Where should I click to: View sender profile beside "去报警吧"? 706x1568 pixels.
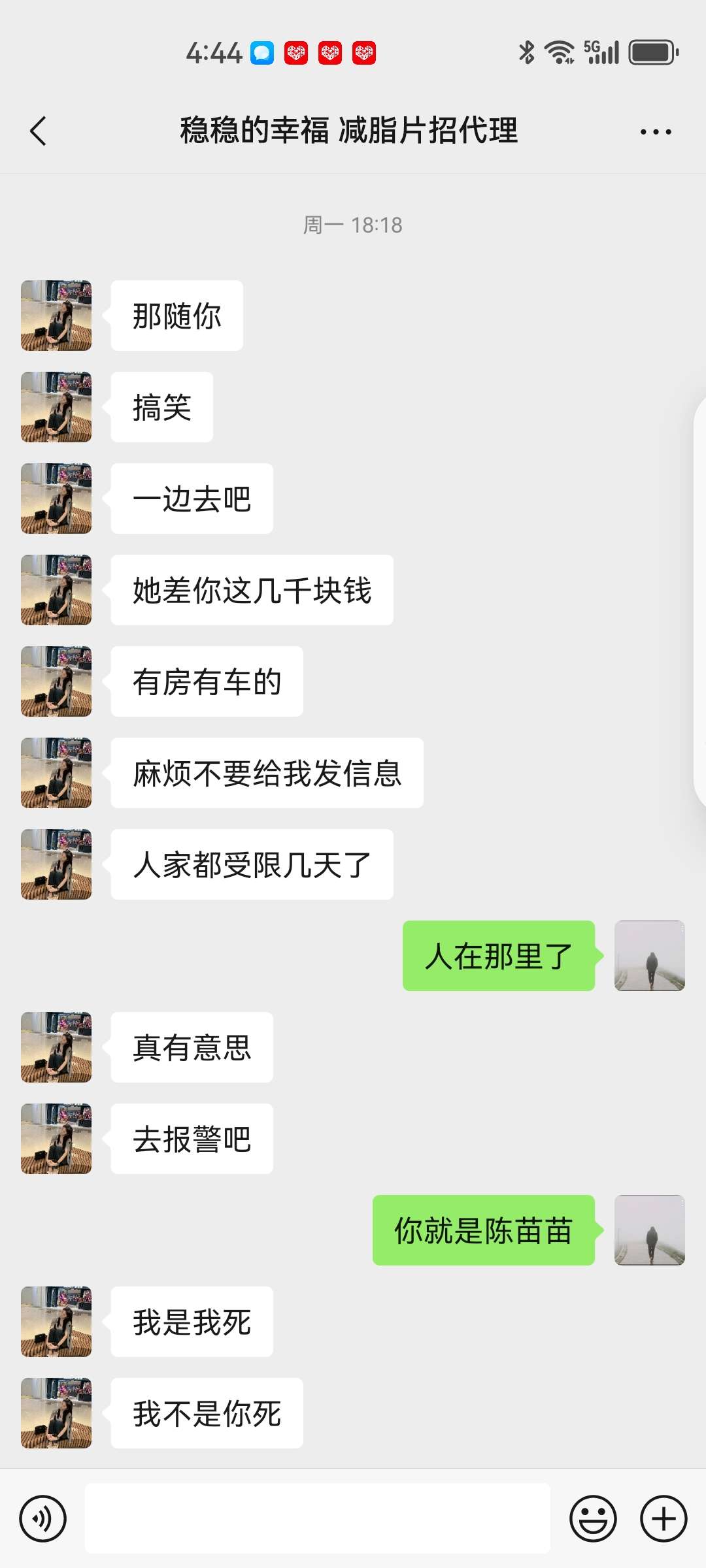coord(56,1139)
